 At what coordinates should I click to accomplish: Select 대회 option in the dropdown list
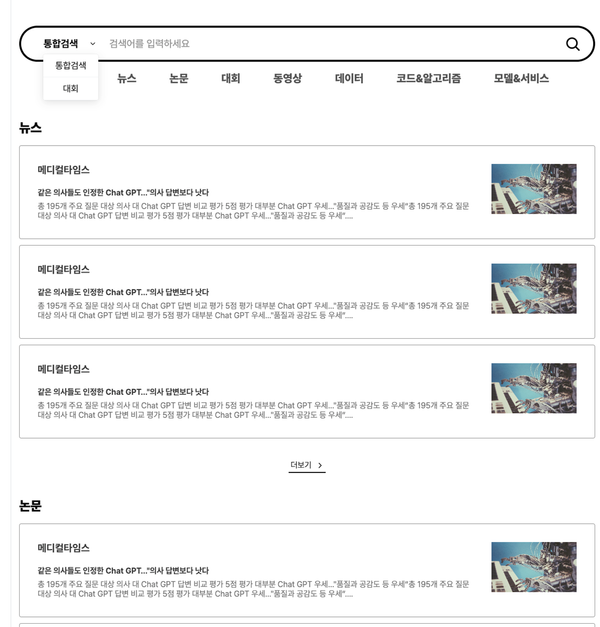pyautogui.click(x=70, y=88)
